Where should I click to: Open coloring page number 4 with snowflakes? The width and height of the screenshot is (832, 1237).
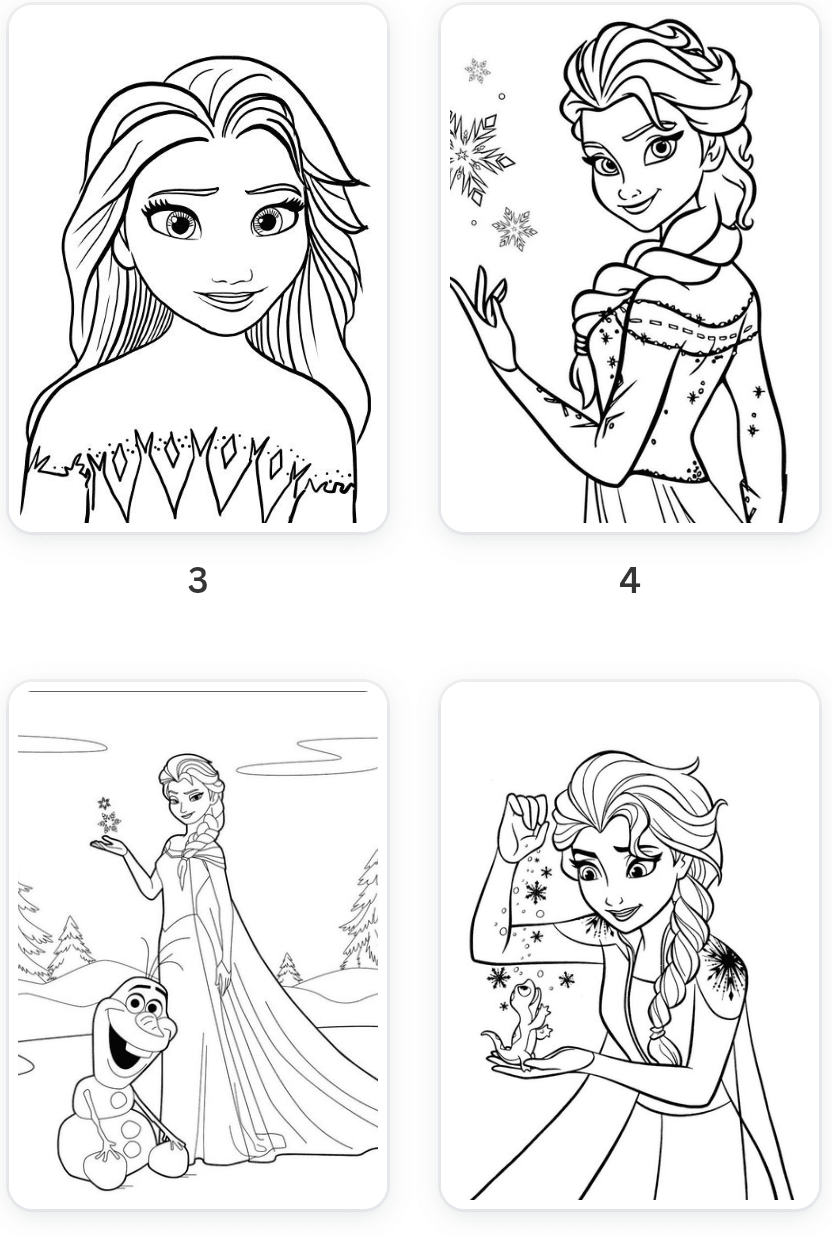pyautogui.click(x=629, y=268)
